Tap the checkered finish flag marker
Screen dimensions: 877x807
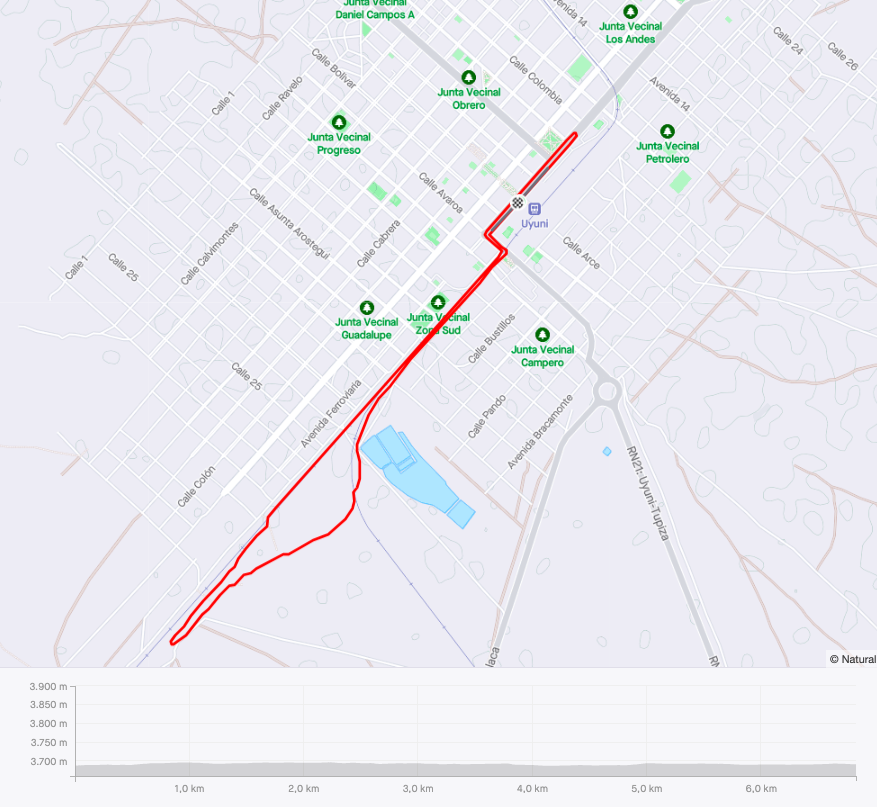click(x=518, y=203)
